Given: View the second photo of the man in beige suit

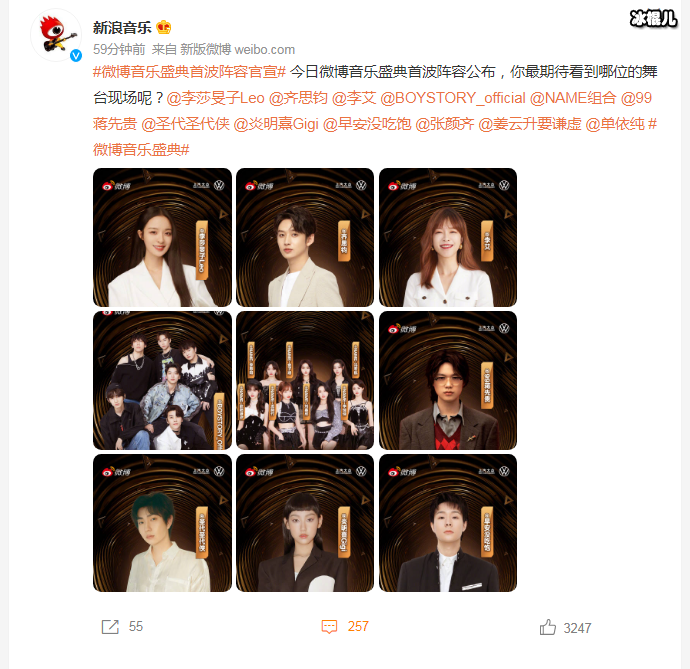Looking at the screenshot, I should [x=304, y=237].
